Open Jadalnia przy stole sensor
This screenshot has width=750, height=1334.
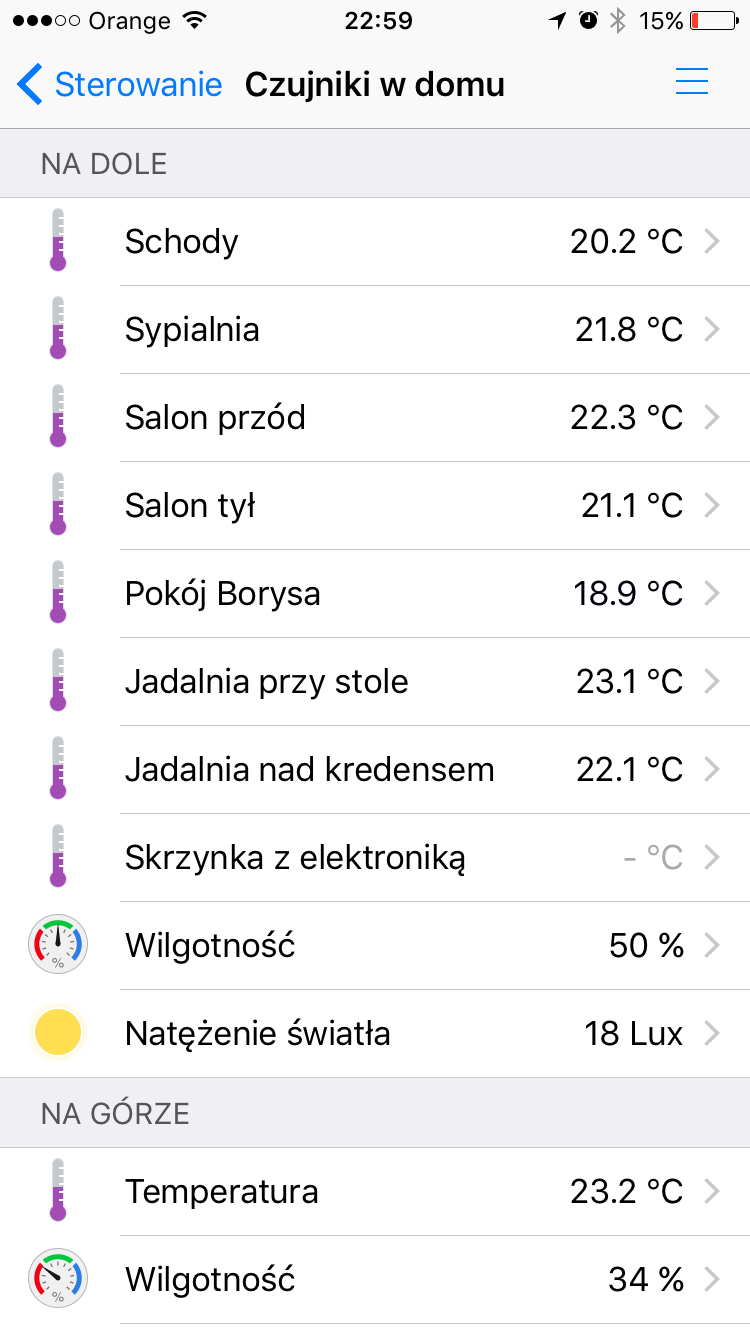pos(375,682)
